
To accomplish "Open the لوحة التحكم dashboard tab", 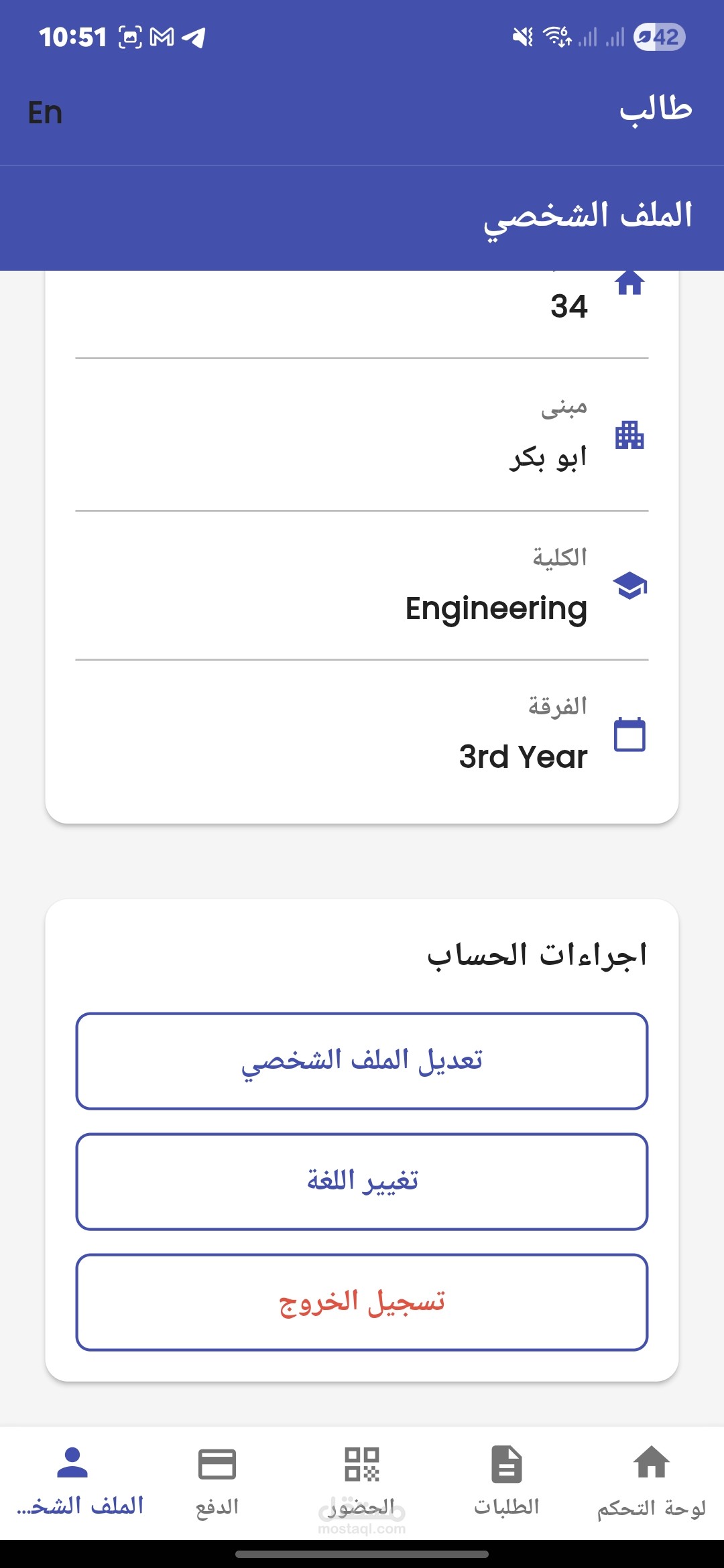I will click(x=652, y=1482).
